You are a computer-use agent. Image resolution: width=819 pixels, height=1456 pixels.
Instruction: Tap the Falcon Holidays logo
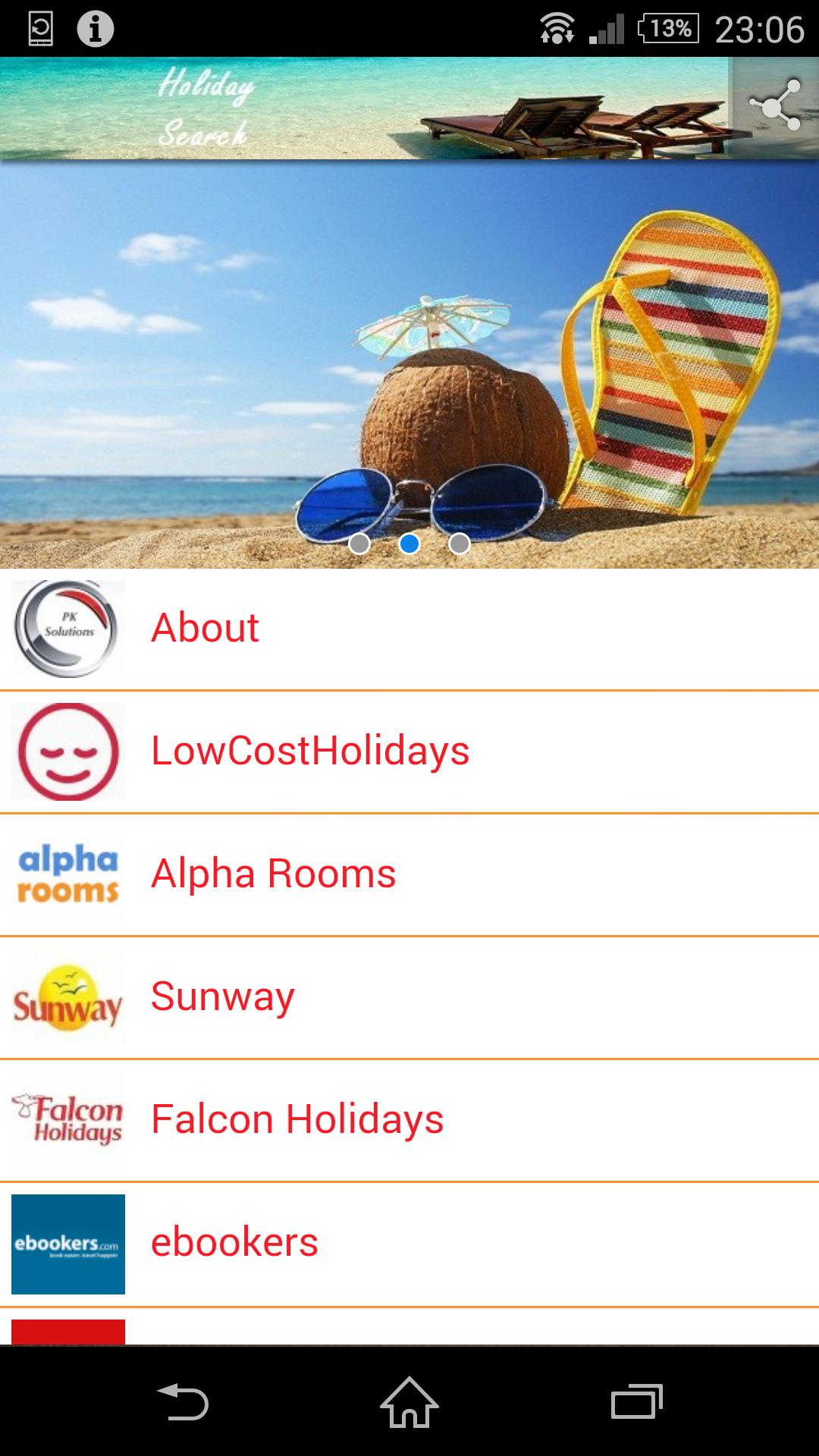(x=67, y=1118)
